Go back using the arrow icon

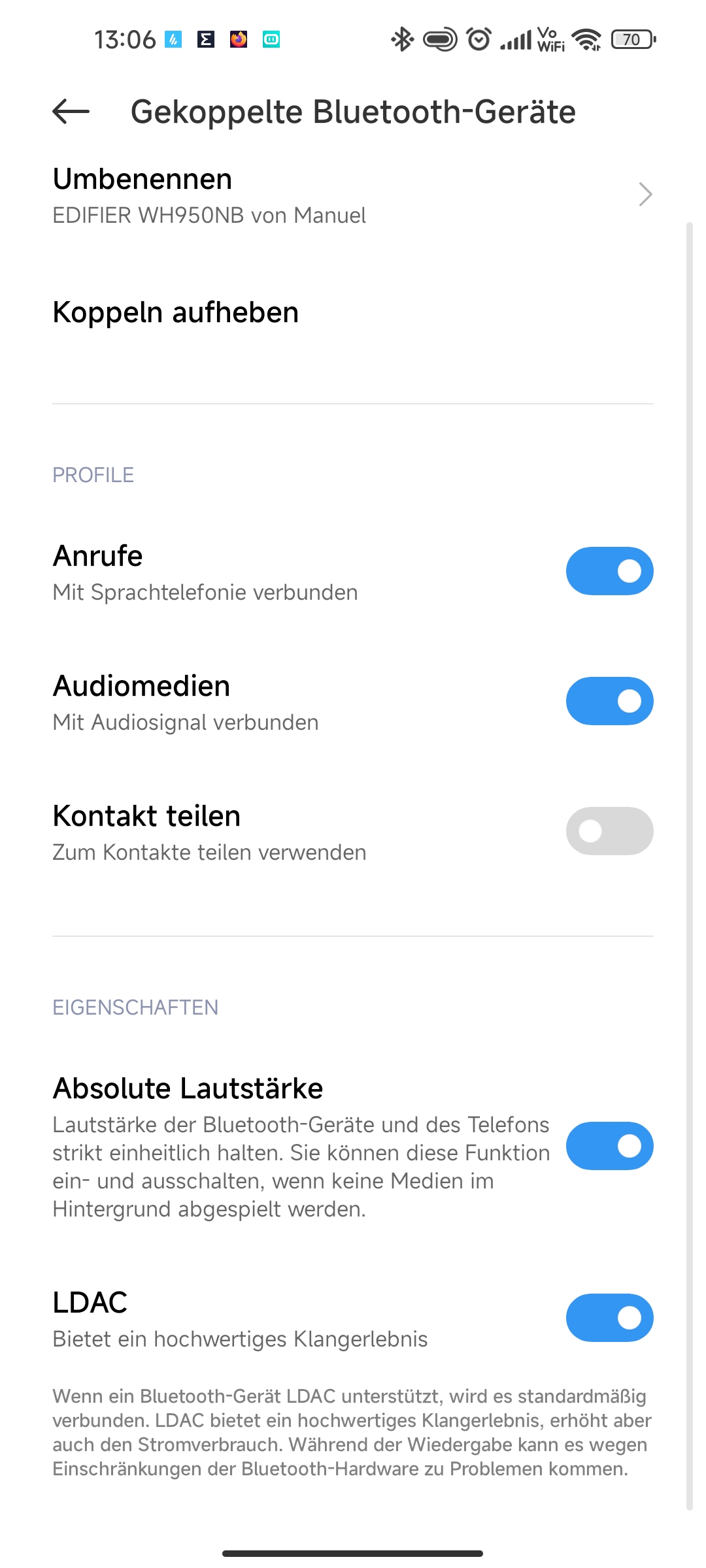(71, 112)
